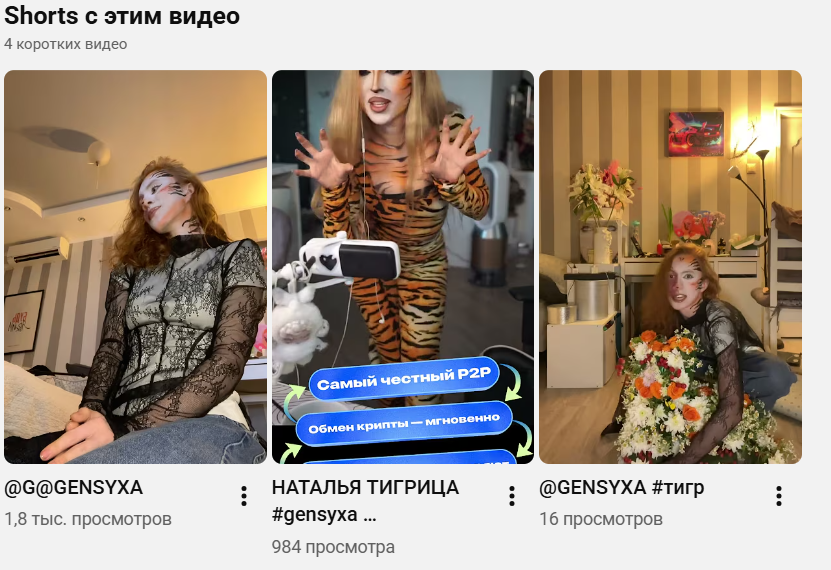Open more options for the @G@GENSYXA short
Viewport: 831px width, 570px height.
pos(244,496)
